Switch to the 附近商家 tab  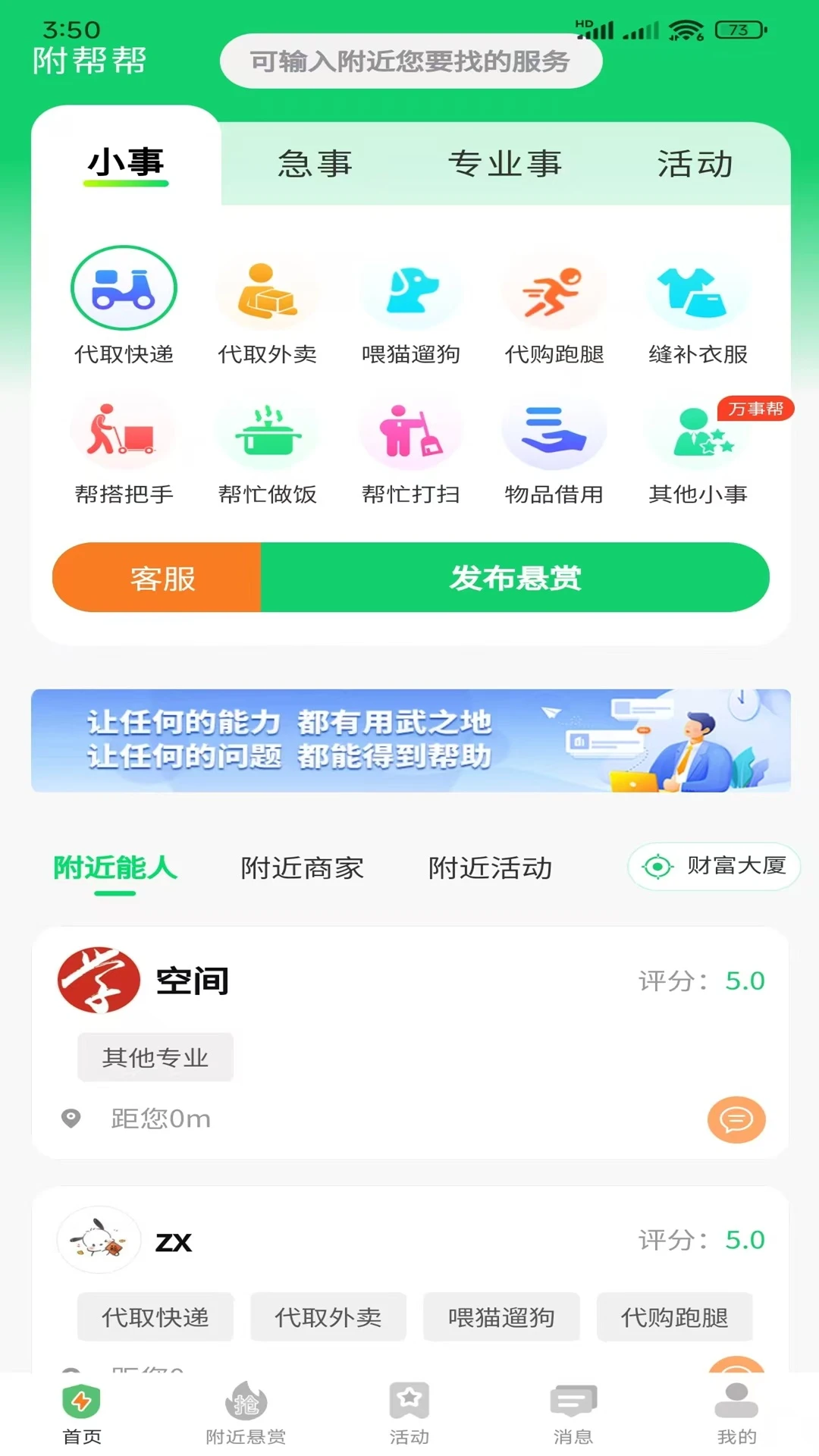point(303,869)
